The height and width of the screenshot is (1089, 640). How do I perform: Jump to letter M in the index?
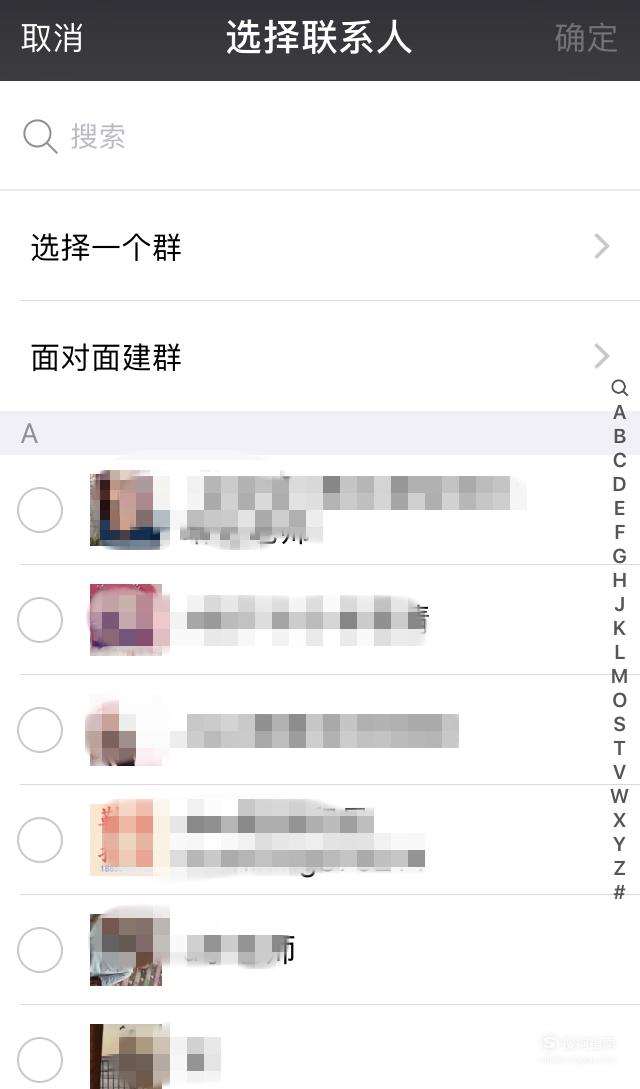(619, 676)
